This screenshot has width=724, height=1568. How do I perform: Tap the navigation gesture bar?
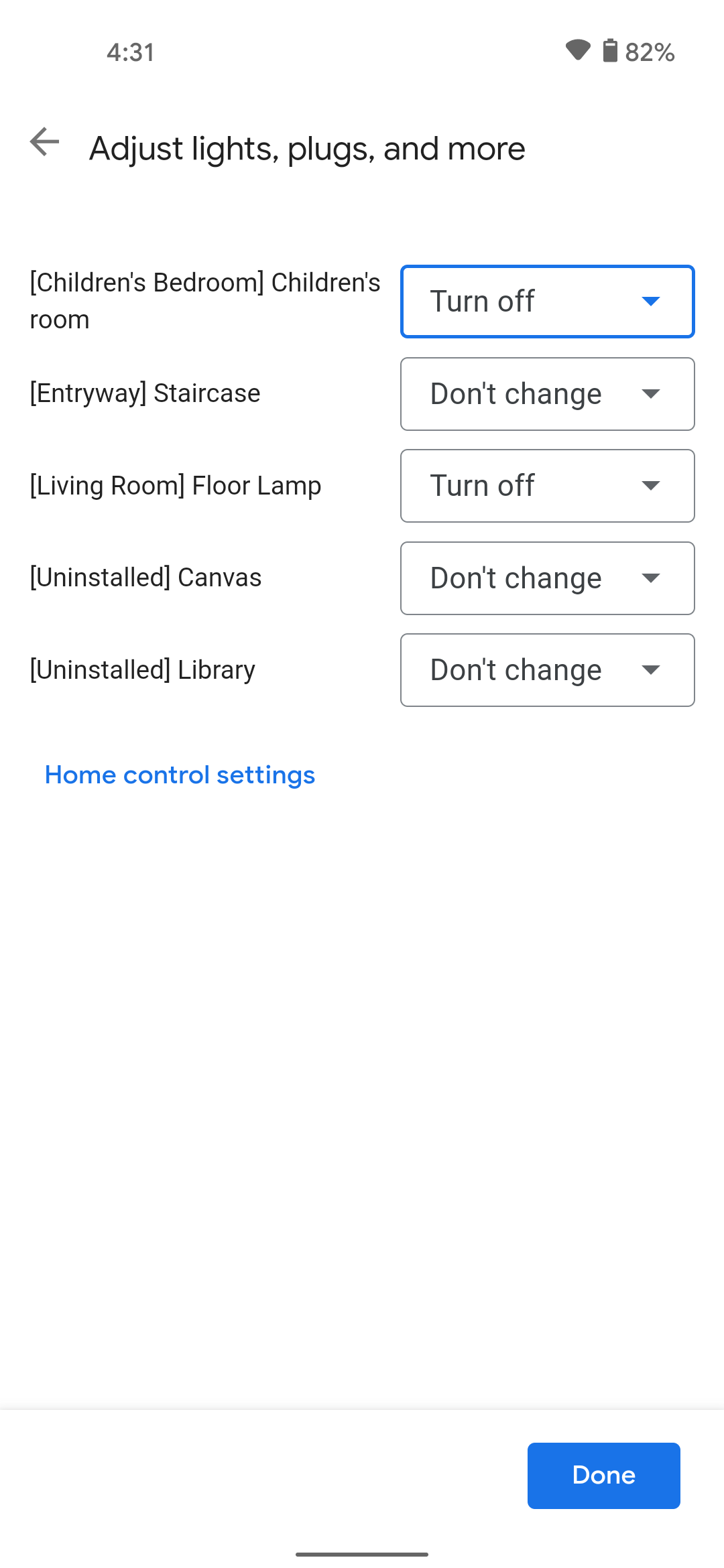[x=362, y=1554]
